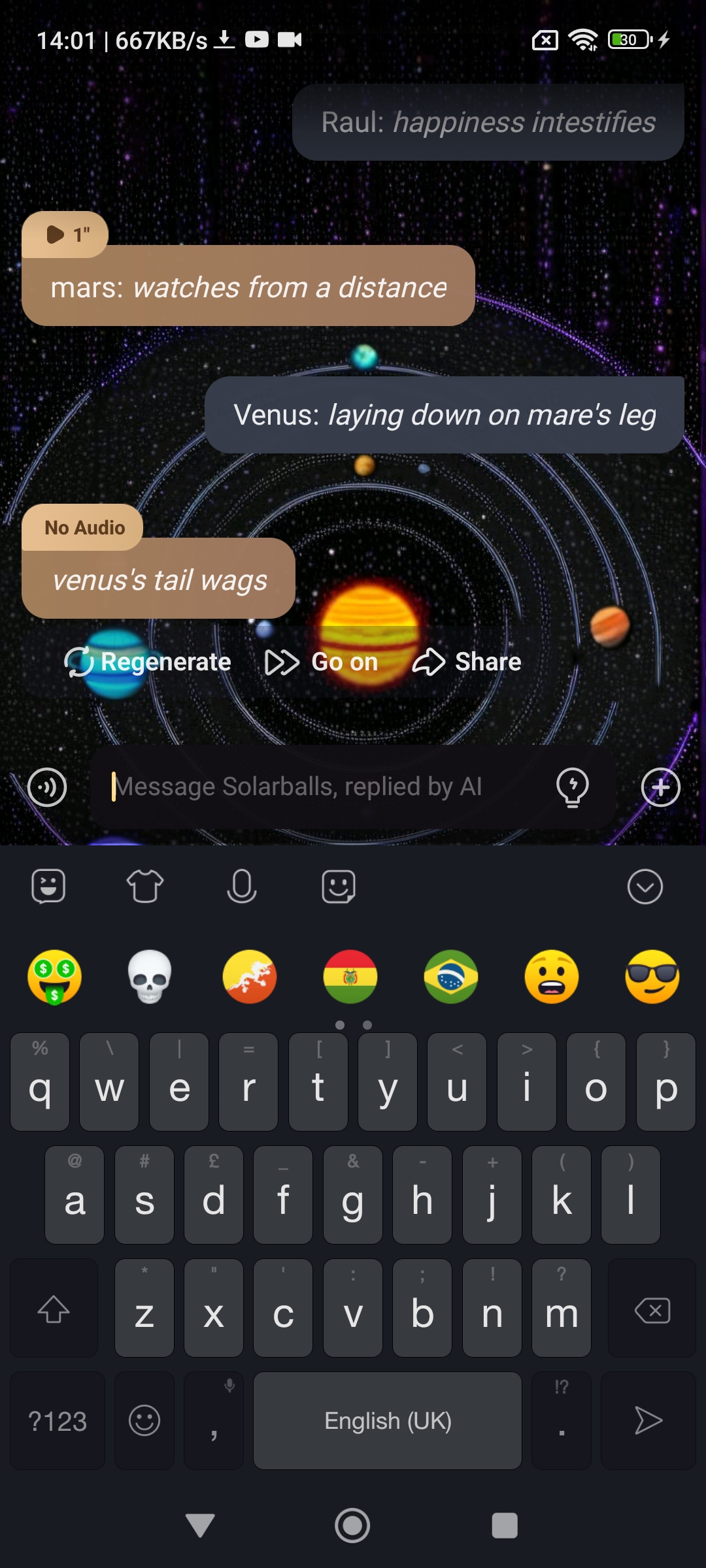Viewport: 706px width, 1568px height.
Task: Insert the Brazil flag emoji
Action: point(451,977)
